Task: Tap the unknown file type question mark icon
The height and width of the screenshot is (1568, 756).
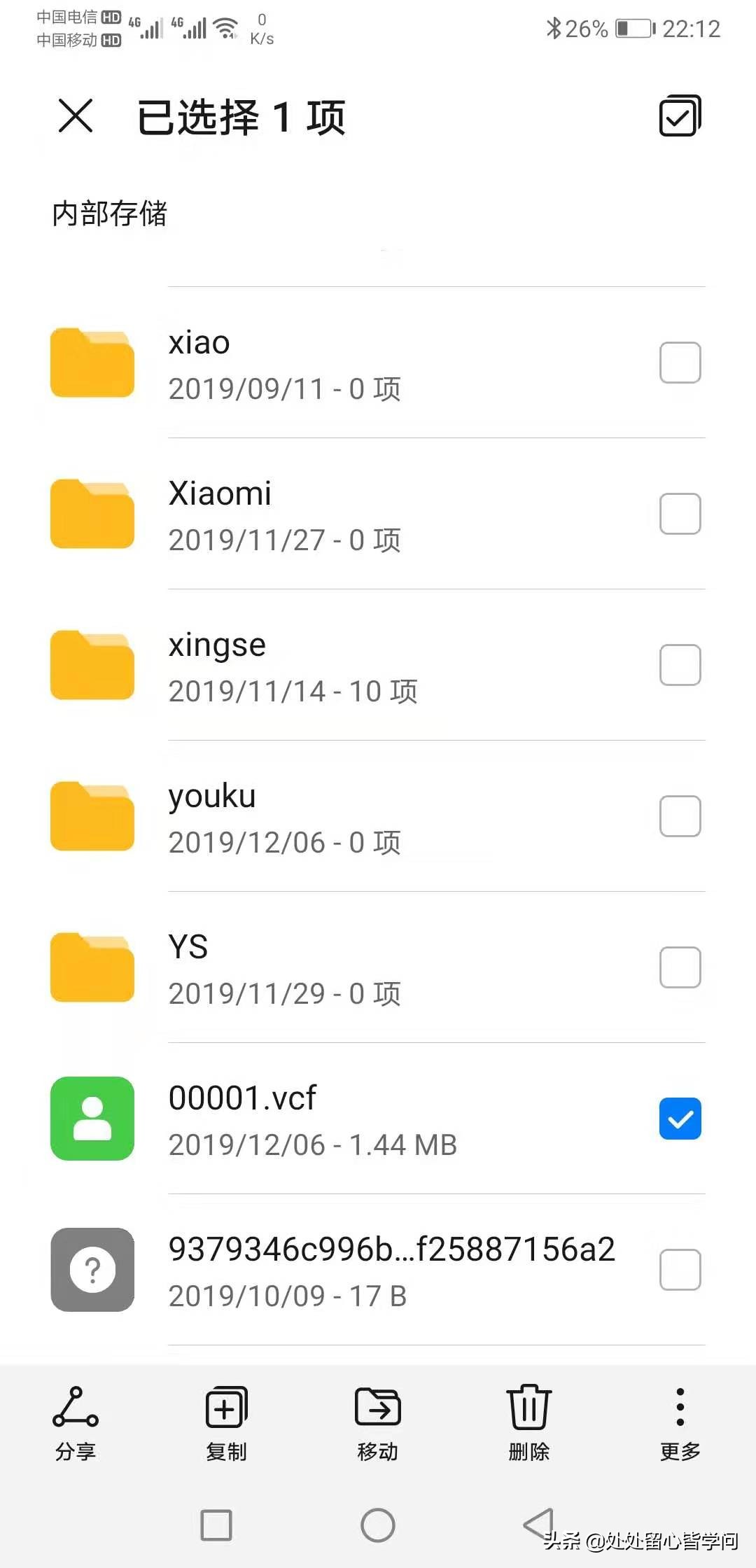Action: click(92, 1270)
